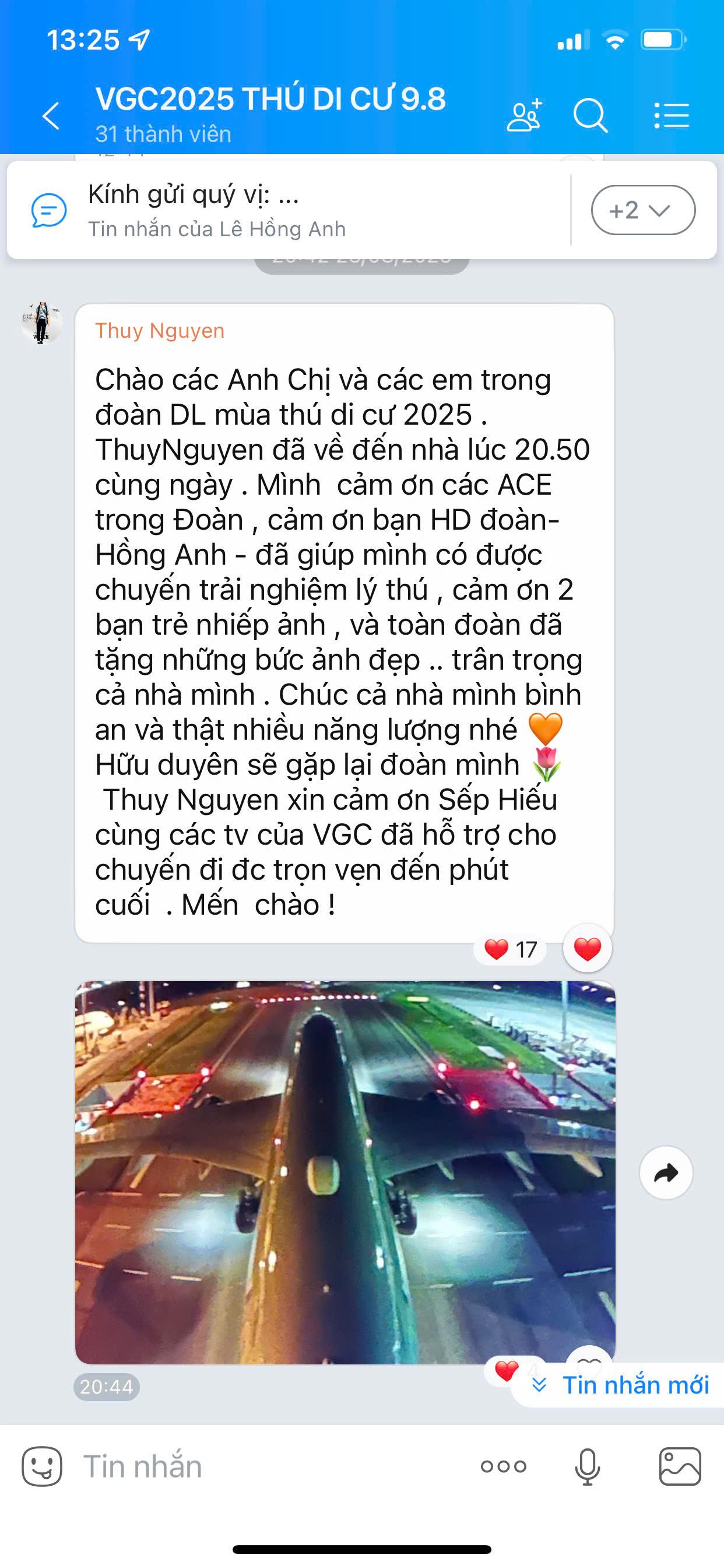Viewport: 724px width, 1568px height.
Task: React with heart to Thuy Nguyen's message
Action: pyautogui.click(x=587, y=949)
